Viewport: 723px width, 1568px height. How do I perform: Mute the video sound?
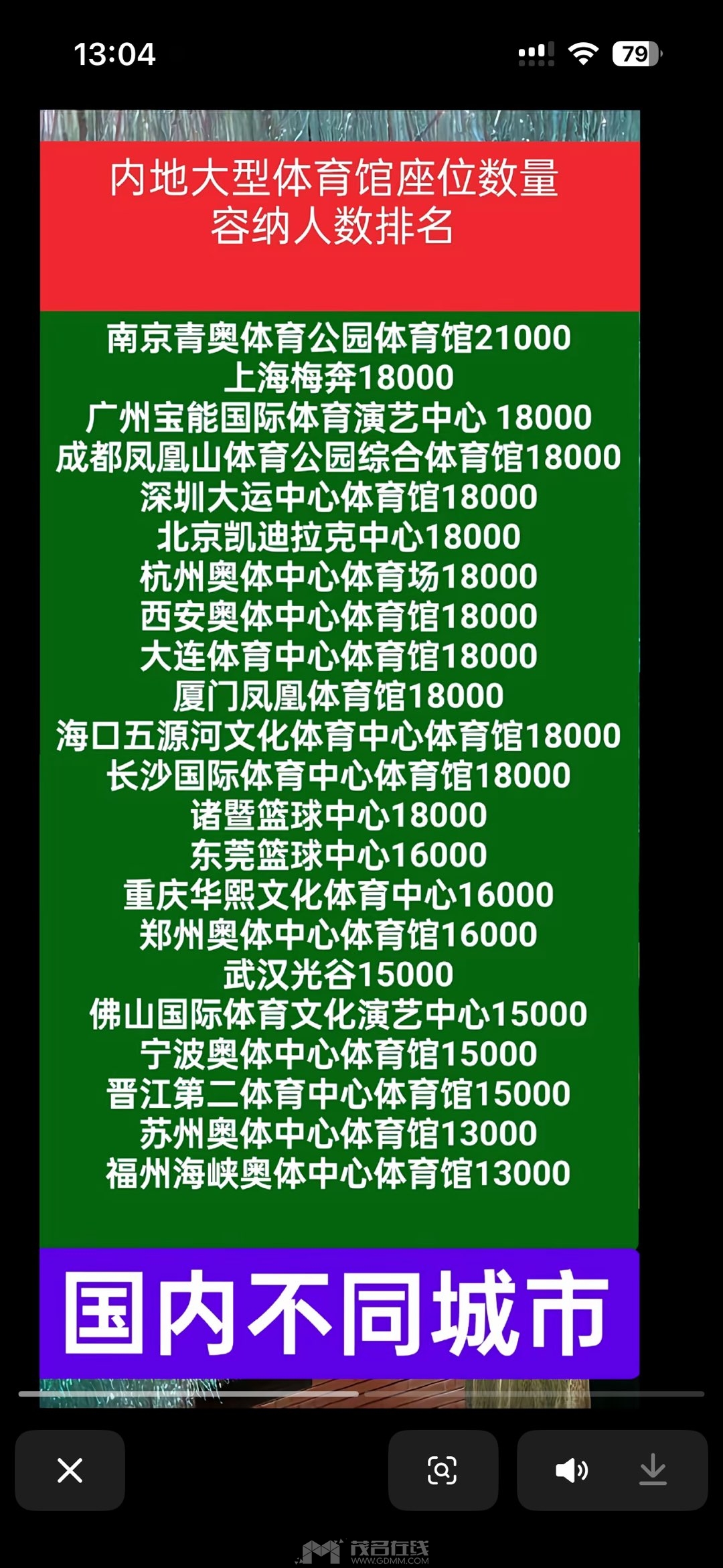coord(571,1470)
